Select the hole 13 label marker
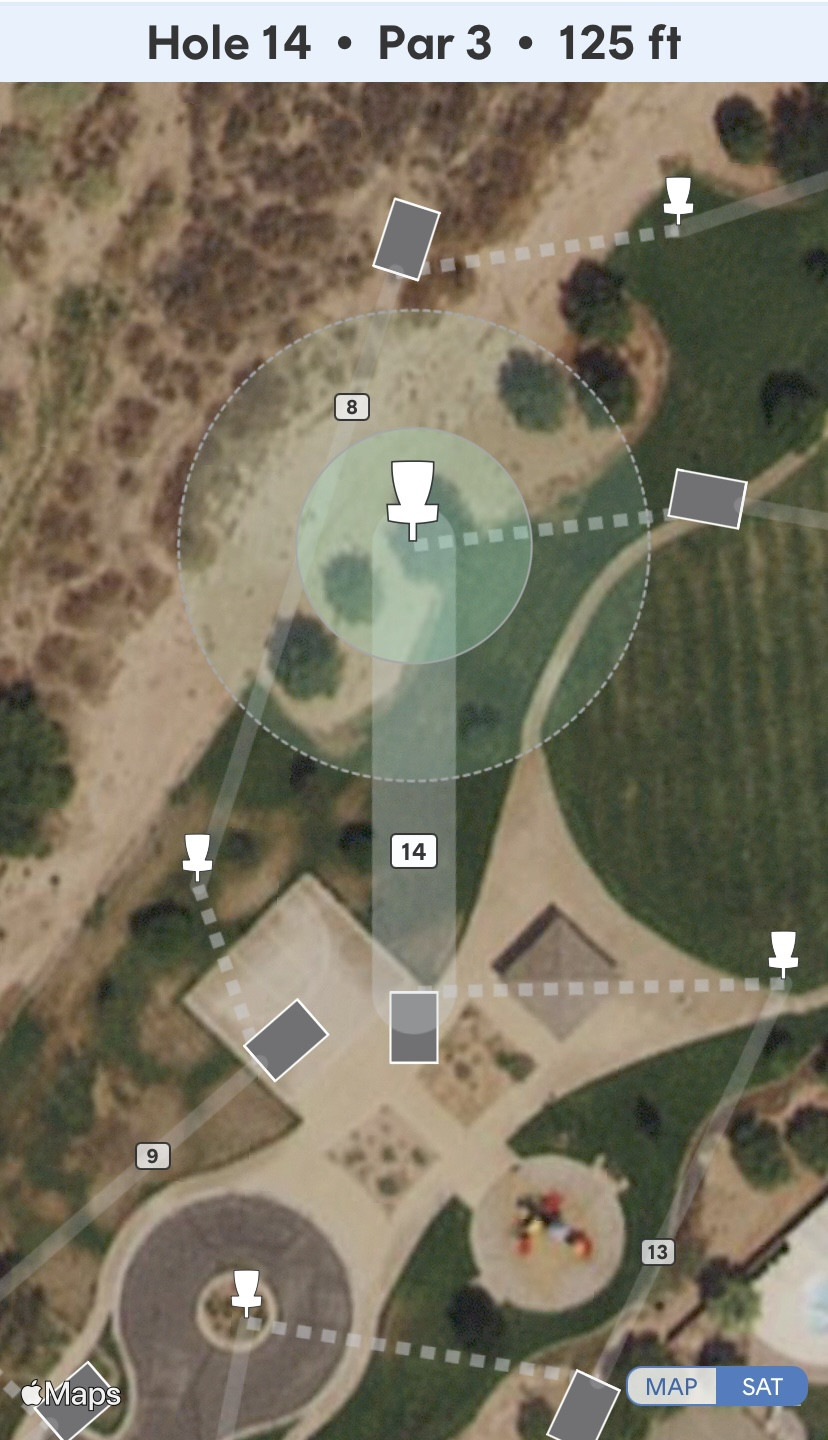 pyautogui.click(x=657, y=1251)
